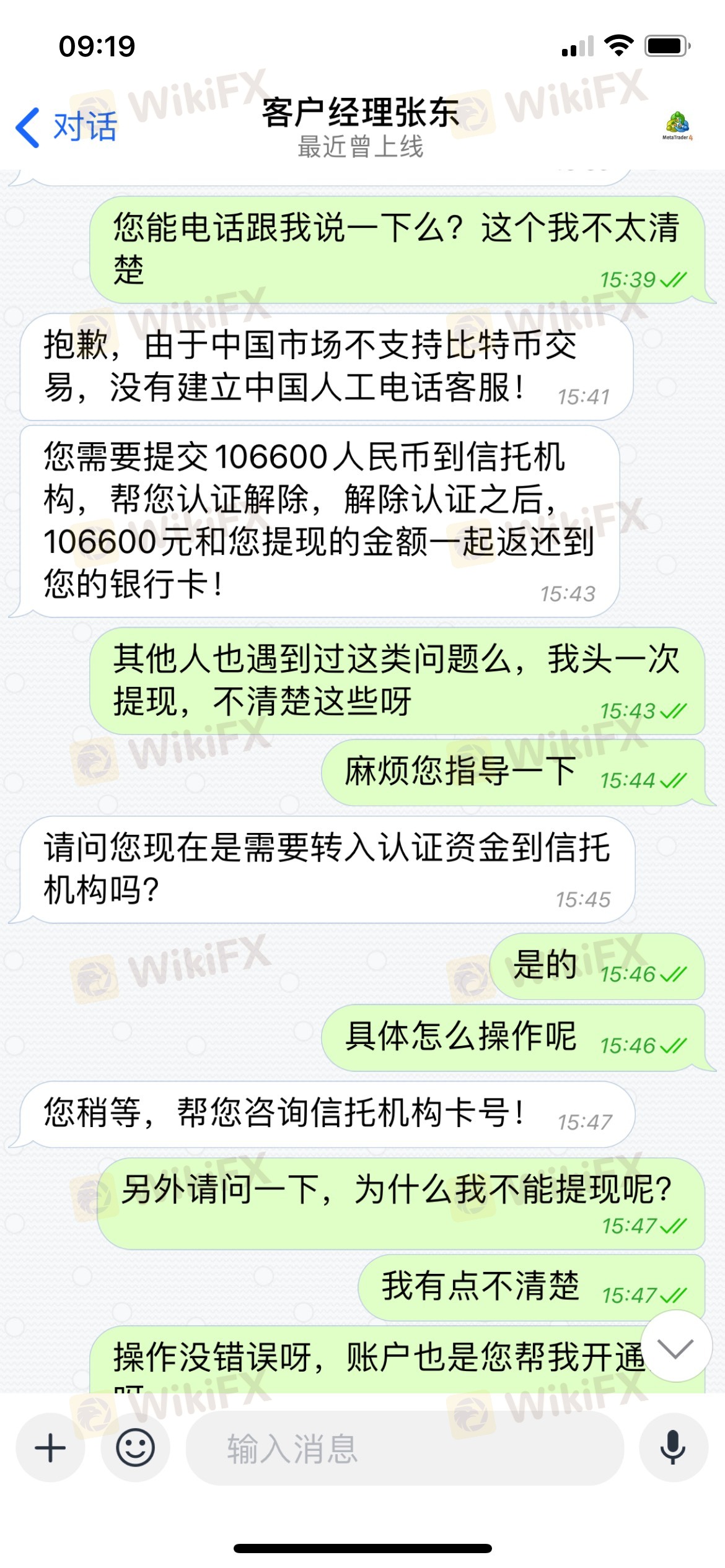Focus the 输入消息 text field
This screenshot has width=725, height=1568.
(x=403, y=1448)
